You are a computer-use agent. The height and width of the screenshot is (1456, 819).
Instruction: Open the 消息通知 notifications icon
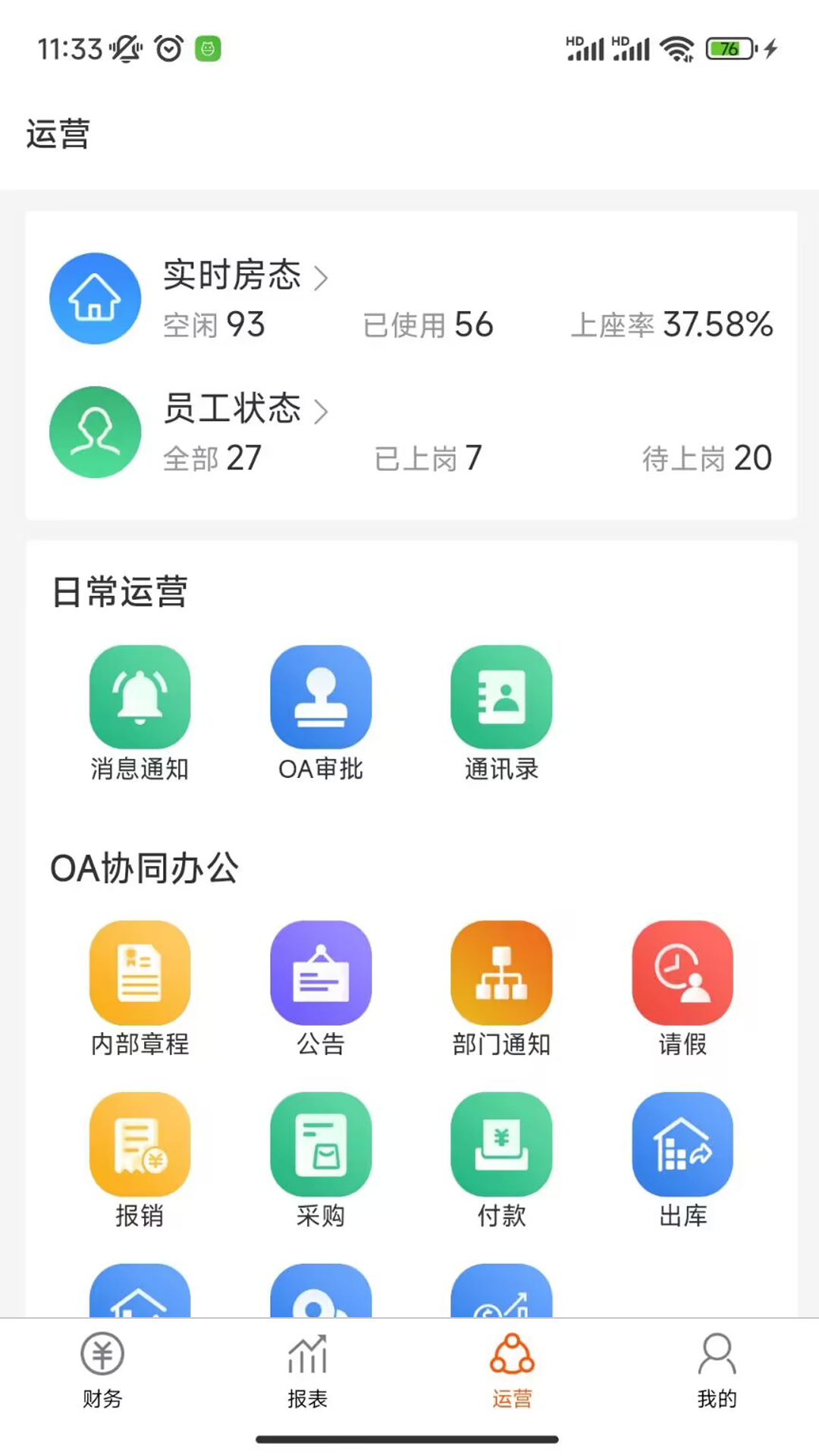[141, 696]
